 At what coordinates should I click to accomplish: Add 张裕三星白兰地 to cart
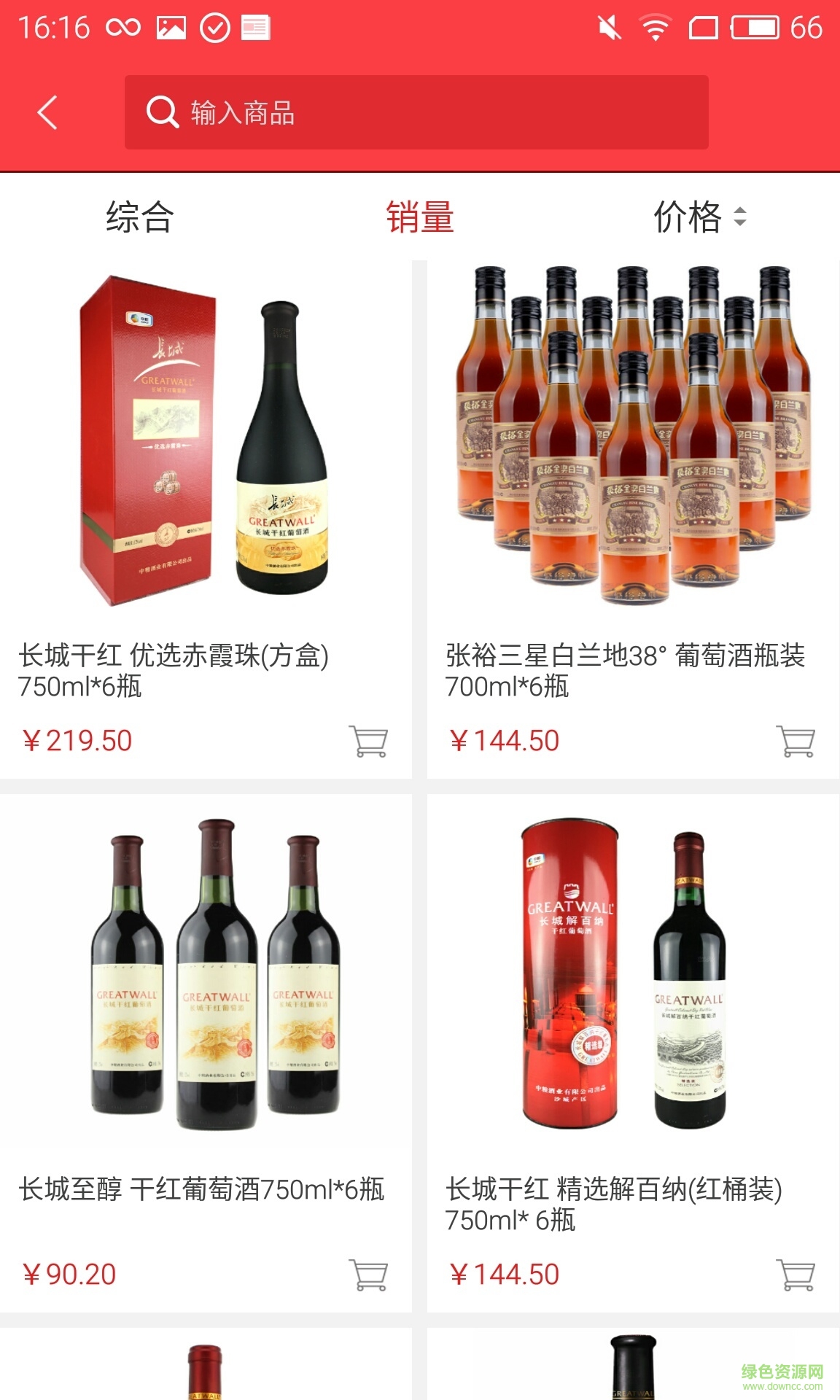point(796,742)
